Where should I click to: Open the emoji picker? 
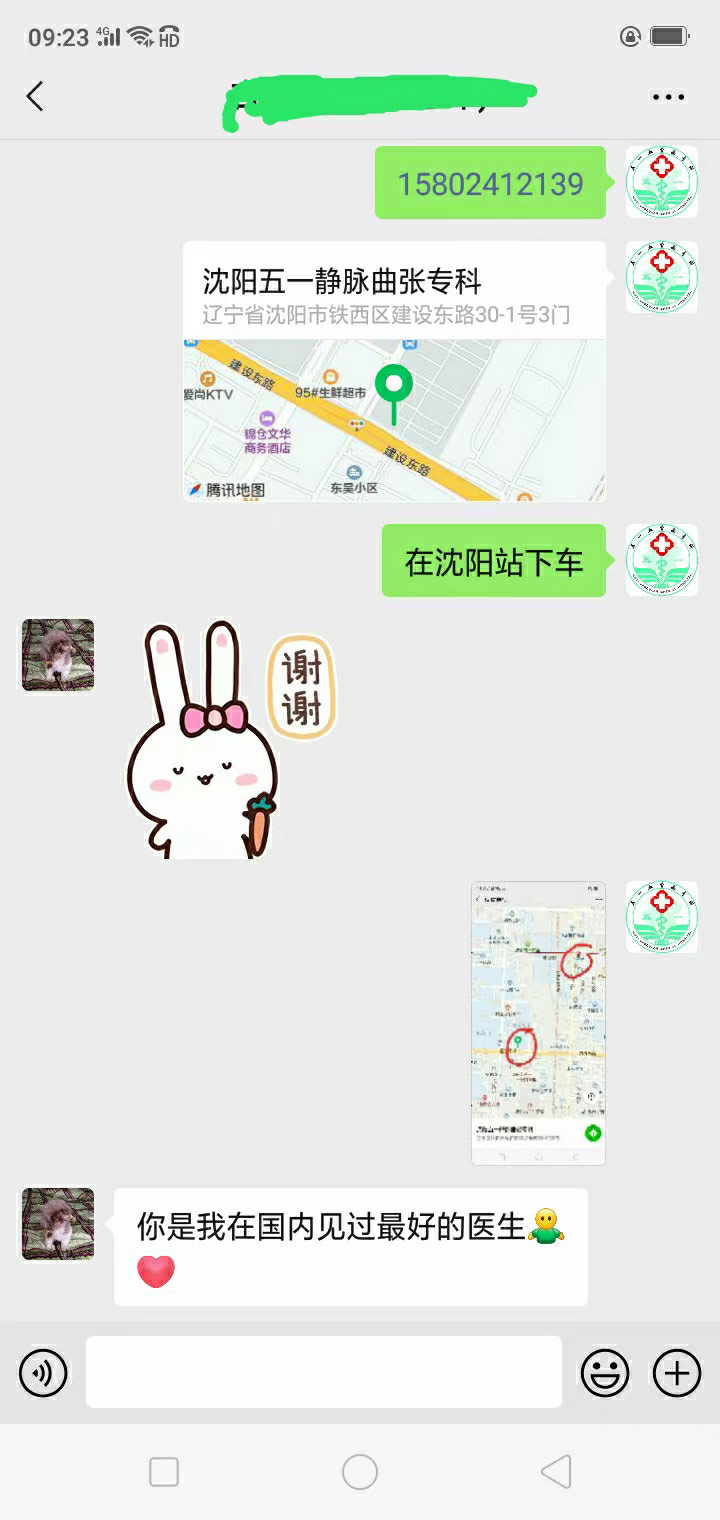(x=605, y=1372)
